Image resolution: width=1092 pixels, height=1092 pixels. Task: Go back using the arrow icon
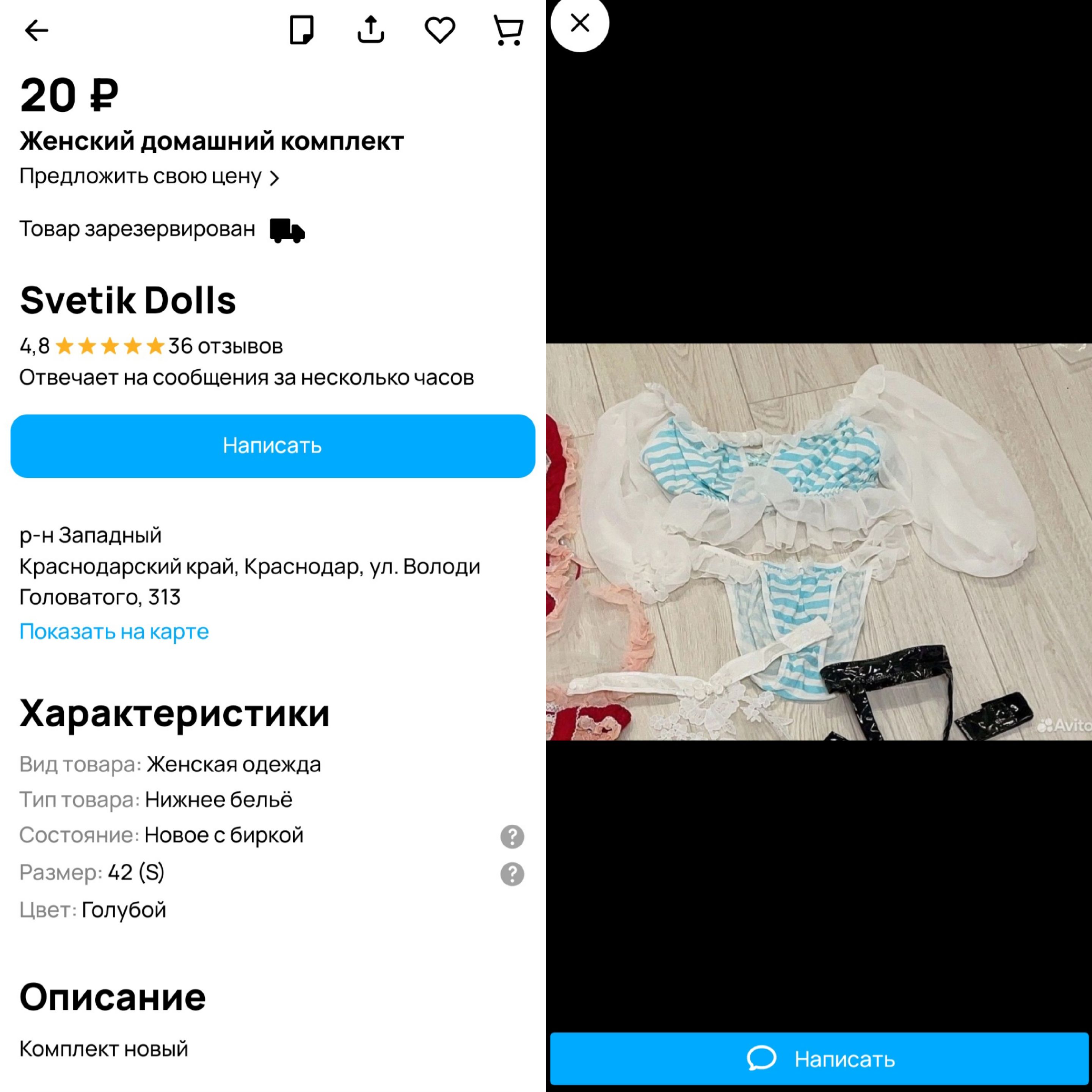tap(37, 30)
